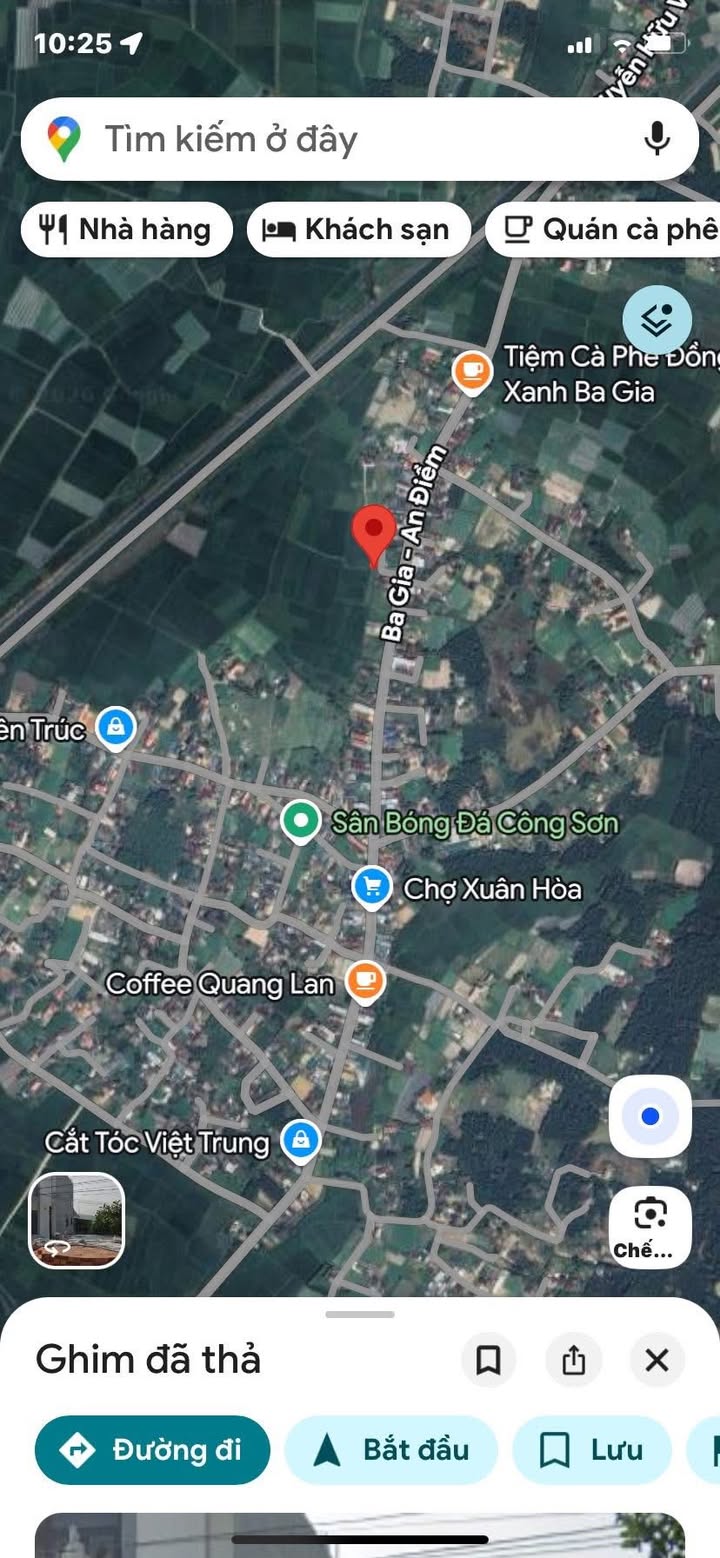Viewport: 720px width, 1558px height.
Task: Save the dropped pin with bookmark icon
Action: (x=488, y=1360)
